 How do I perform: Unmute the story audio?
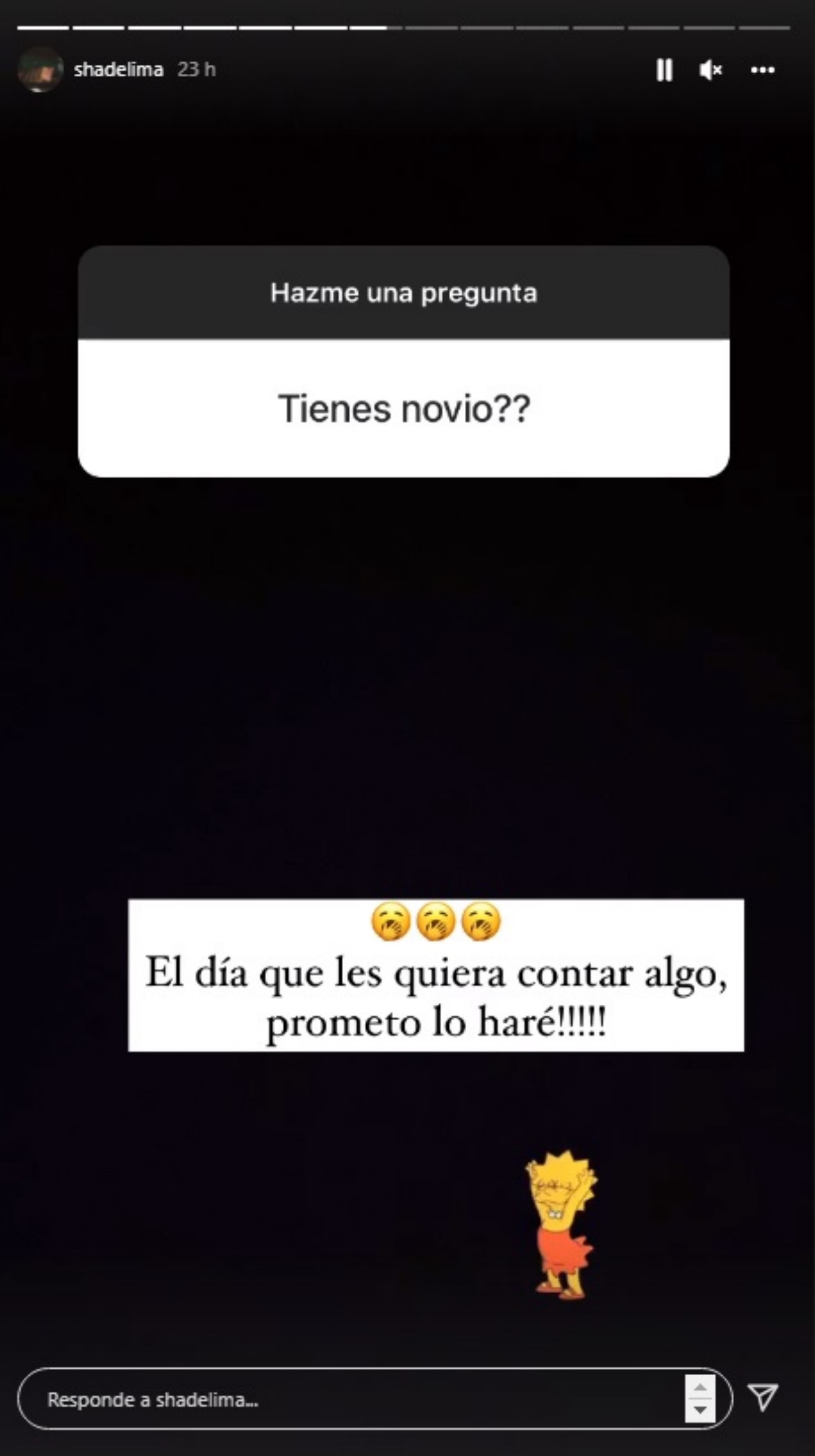pos(711,70)
